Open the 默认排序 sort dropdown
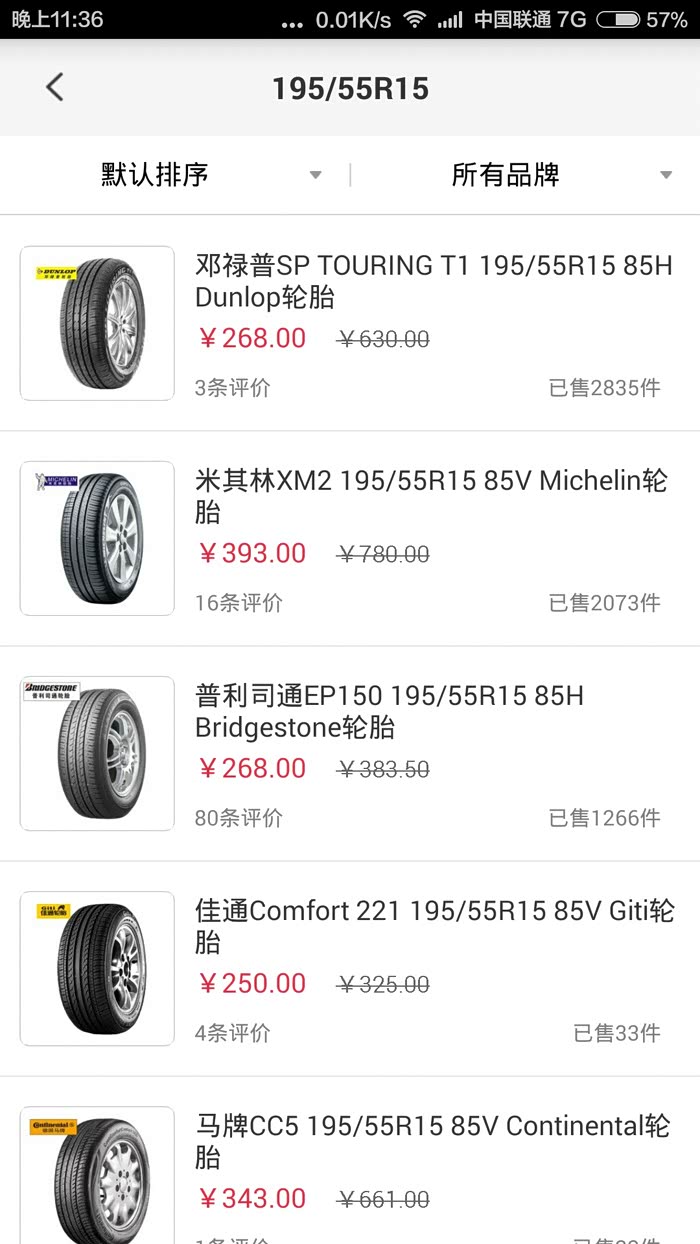This screenshot has height=1244, width=700. [x=175, y=175]
